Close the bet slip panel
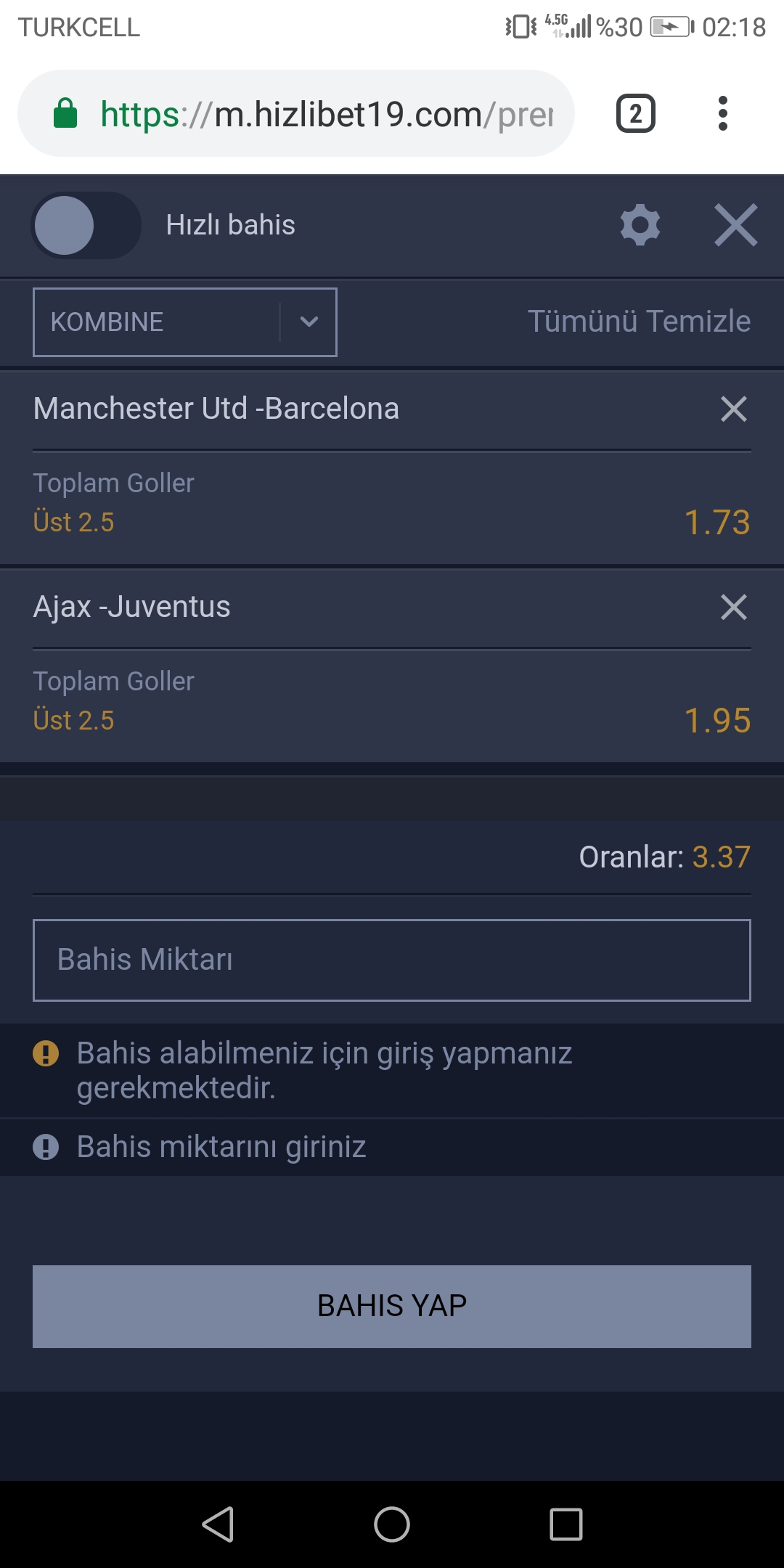 point(735,225)
